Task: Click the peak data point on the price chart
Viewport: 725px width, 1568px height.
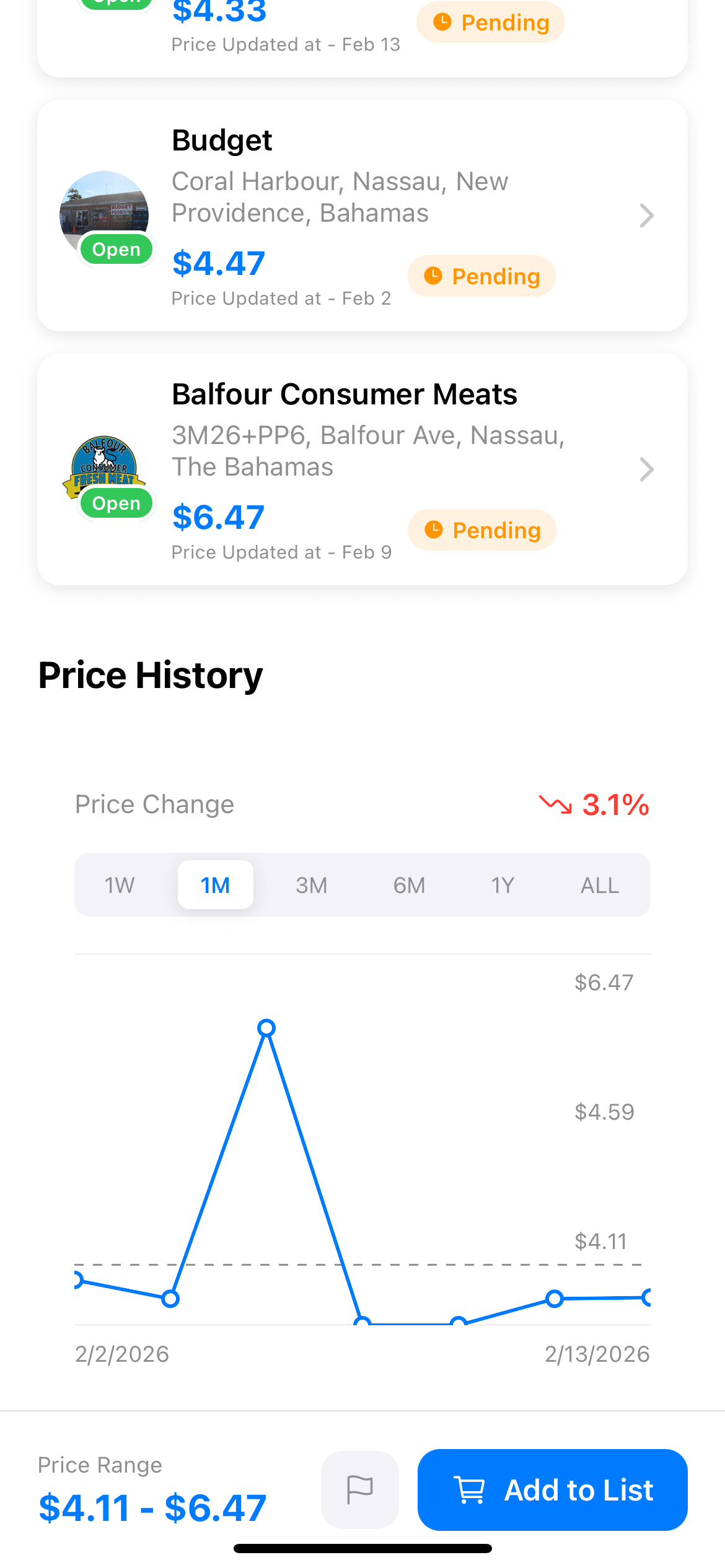Action: point(266,1029)
